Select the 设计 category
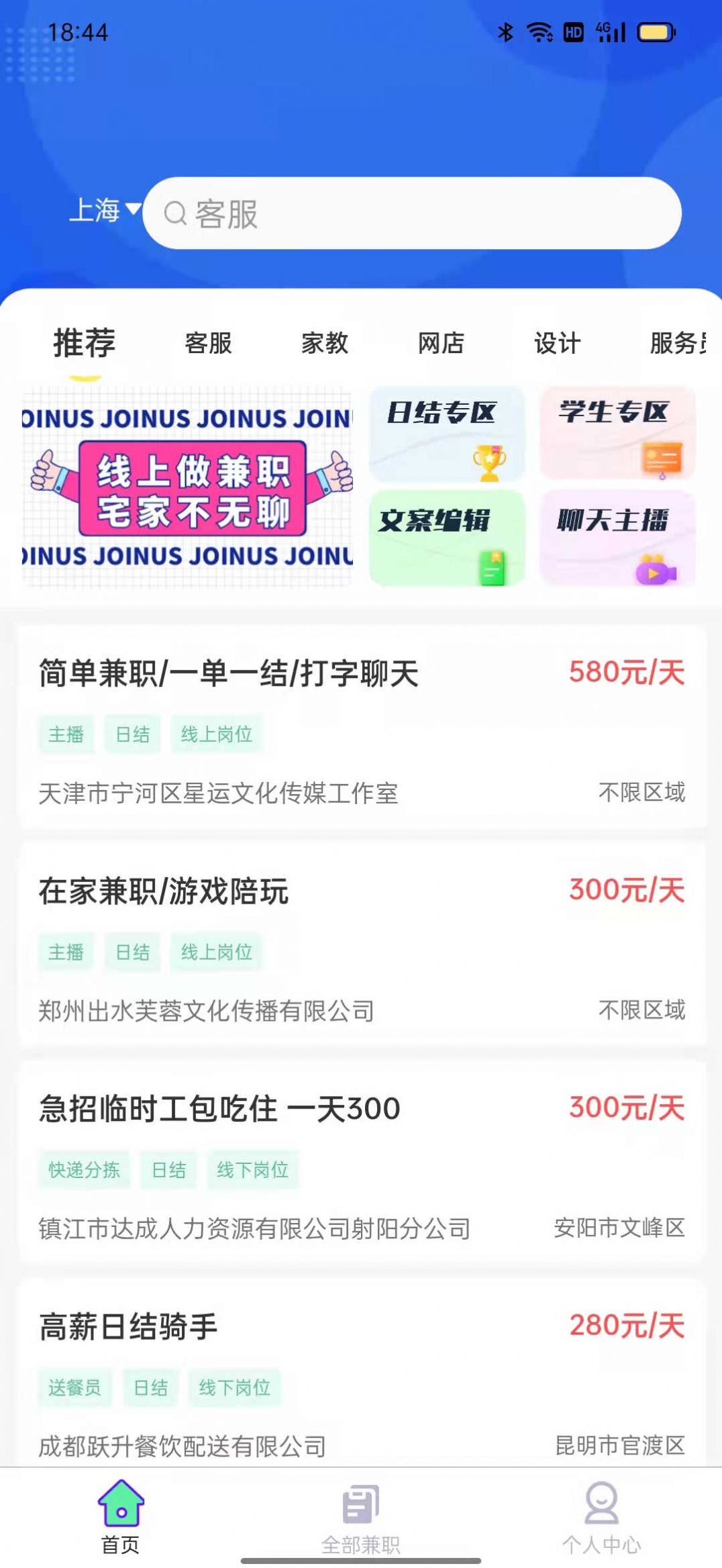Viewport: 722px width, 1568px height. coord(558,344)
